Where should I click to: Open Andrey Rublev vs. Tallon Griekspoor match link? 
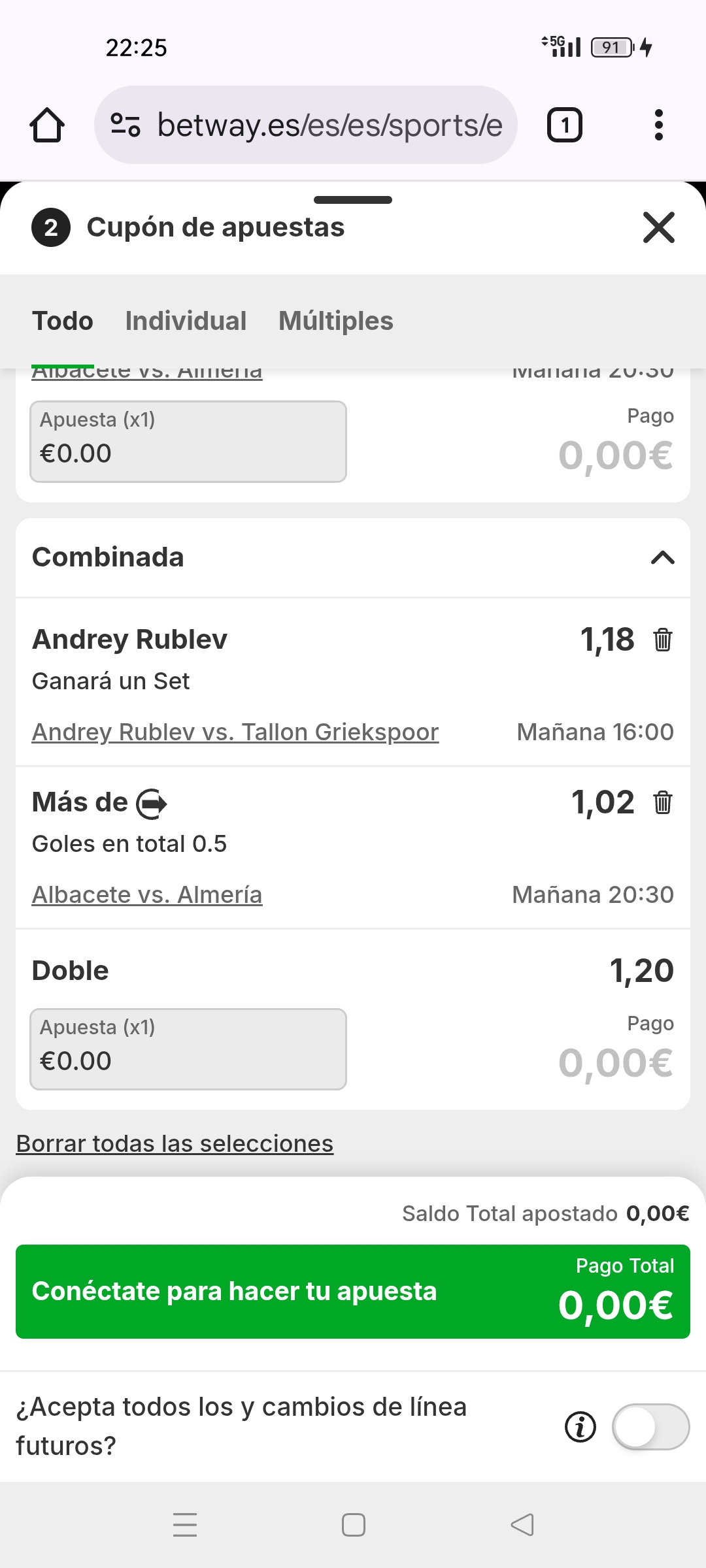coord(235,732)
